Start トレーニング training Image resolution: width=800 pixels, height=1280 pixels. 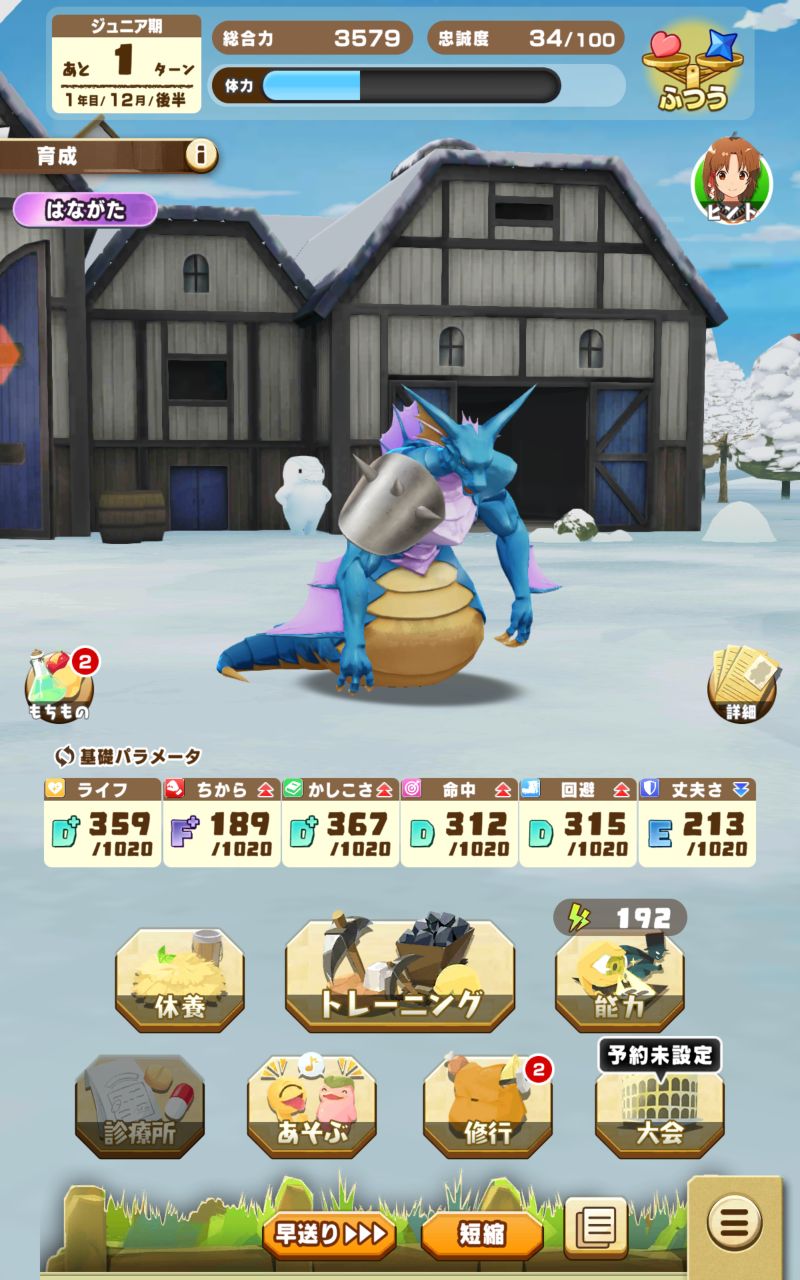click(x=400, y=976)
